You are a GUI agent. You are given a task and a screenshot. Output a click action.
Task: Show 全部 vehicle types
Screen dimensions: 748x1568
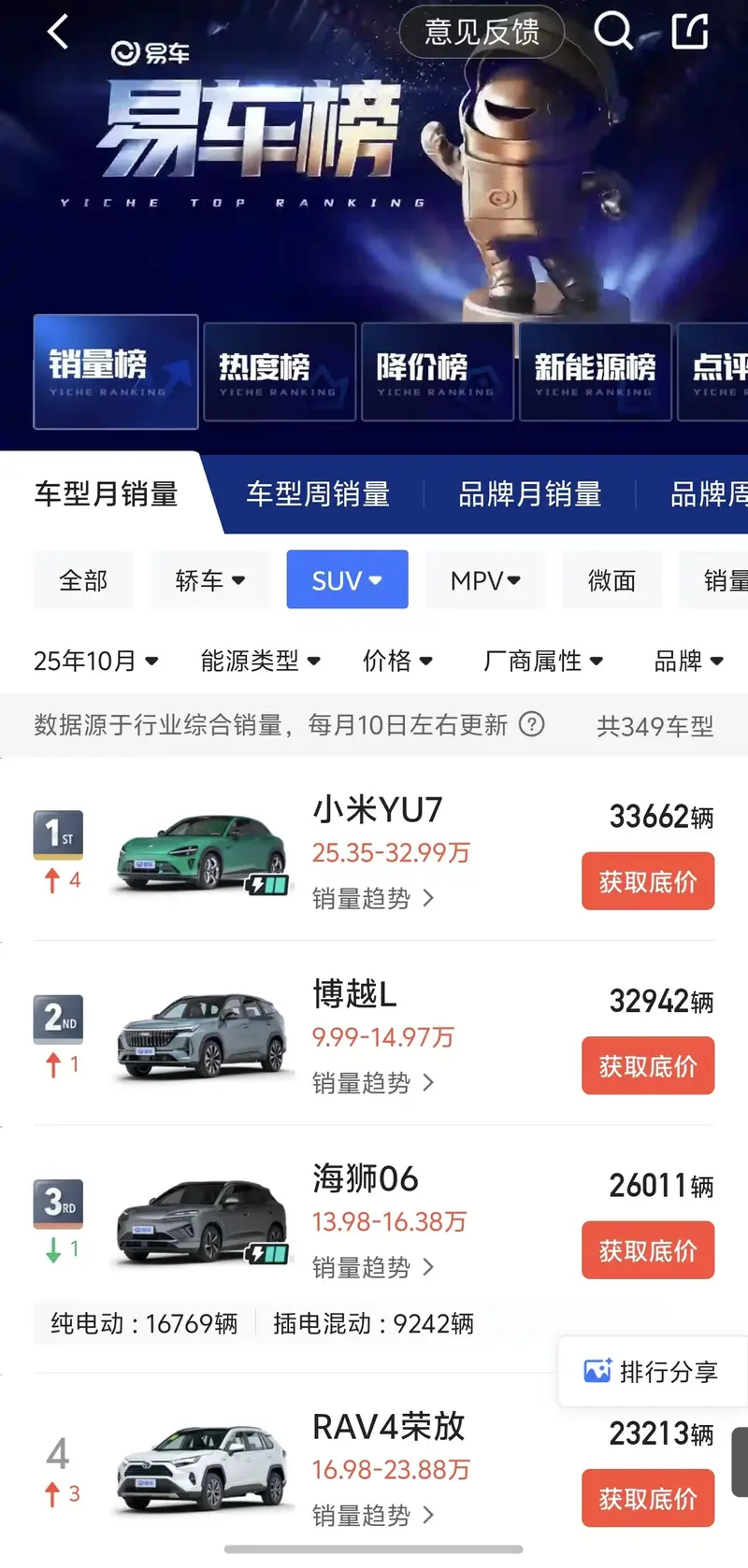click(x=83, y=580)
